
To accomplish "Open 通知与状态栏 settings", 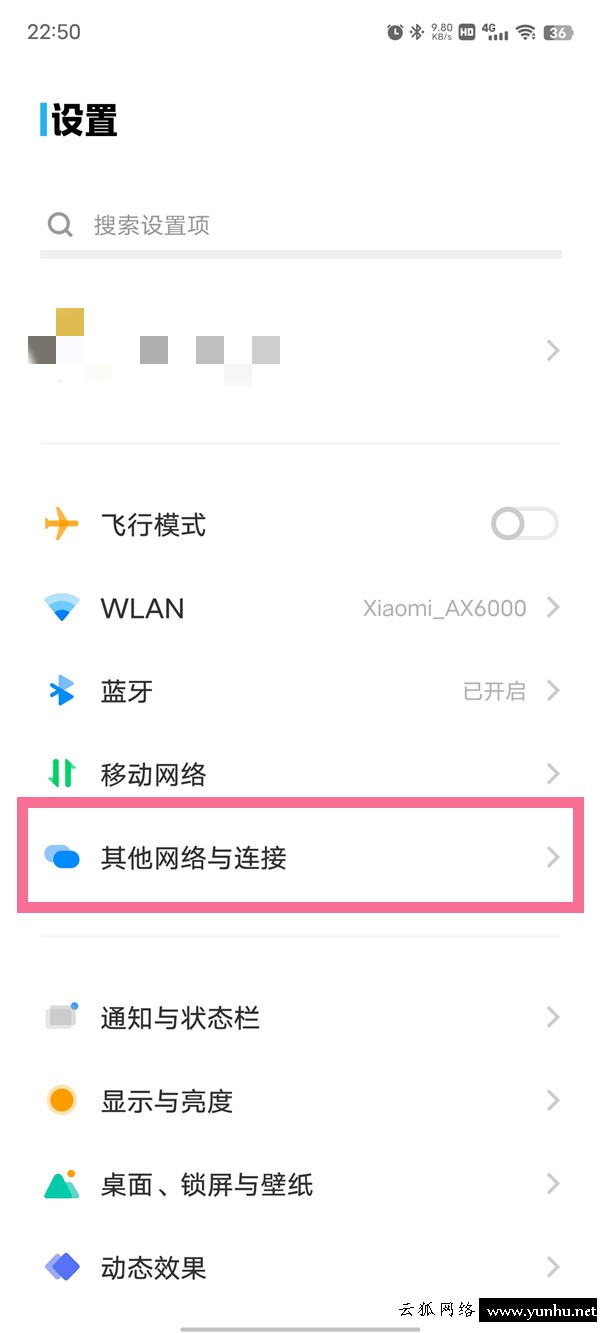I will pos(300,1018).
